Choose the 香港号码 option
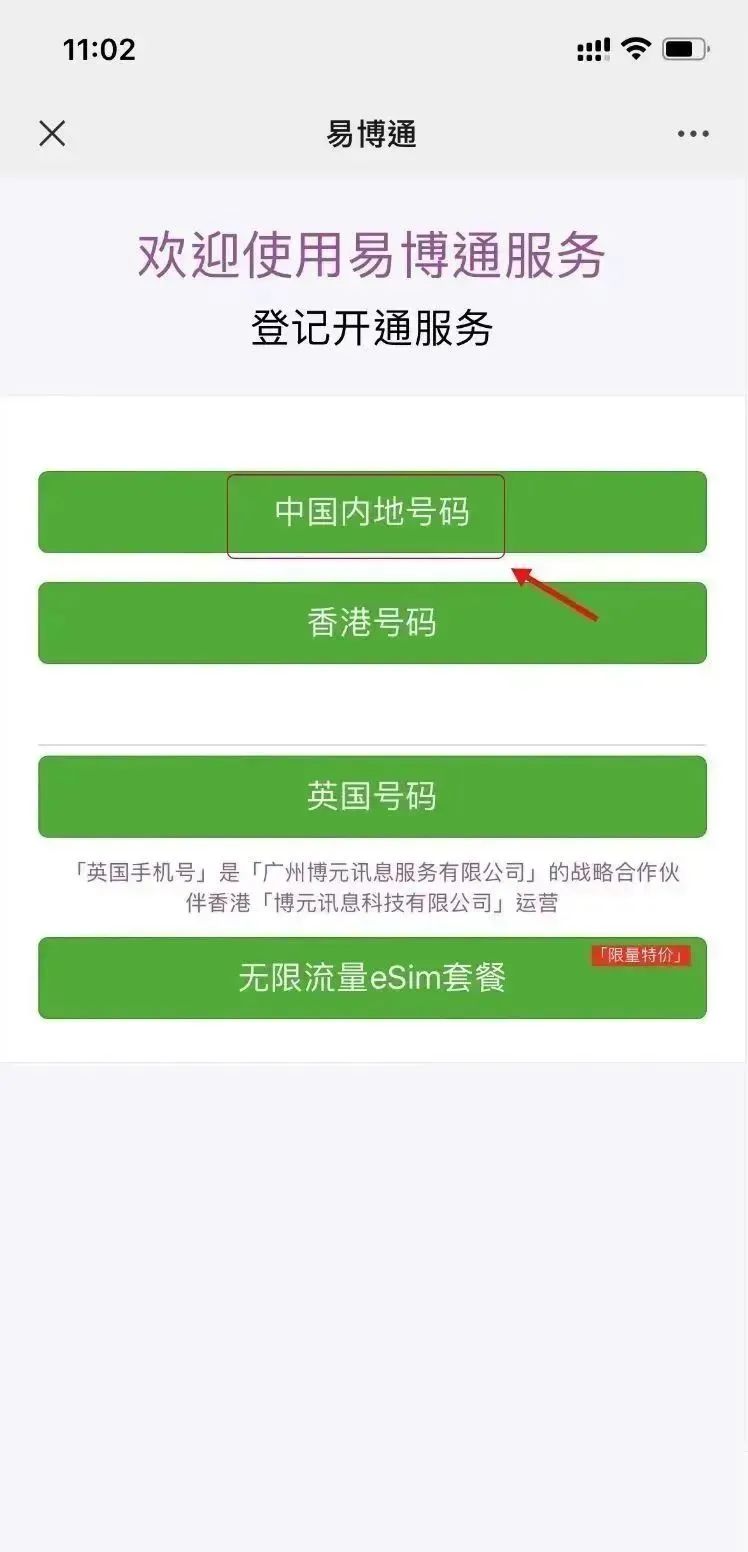This screenshot has width=748, height=1552. coord(372,623)
